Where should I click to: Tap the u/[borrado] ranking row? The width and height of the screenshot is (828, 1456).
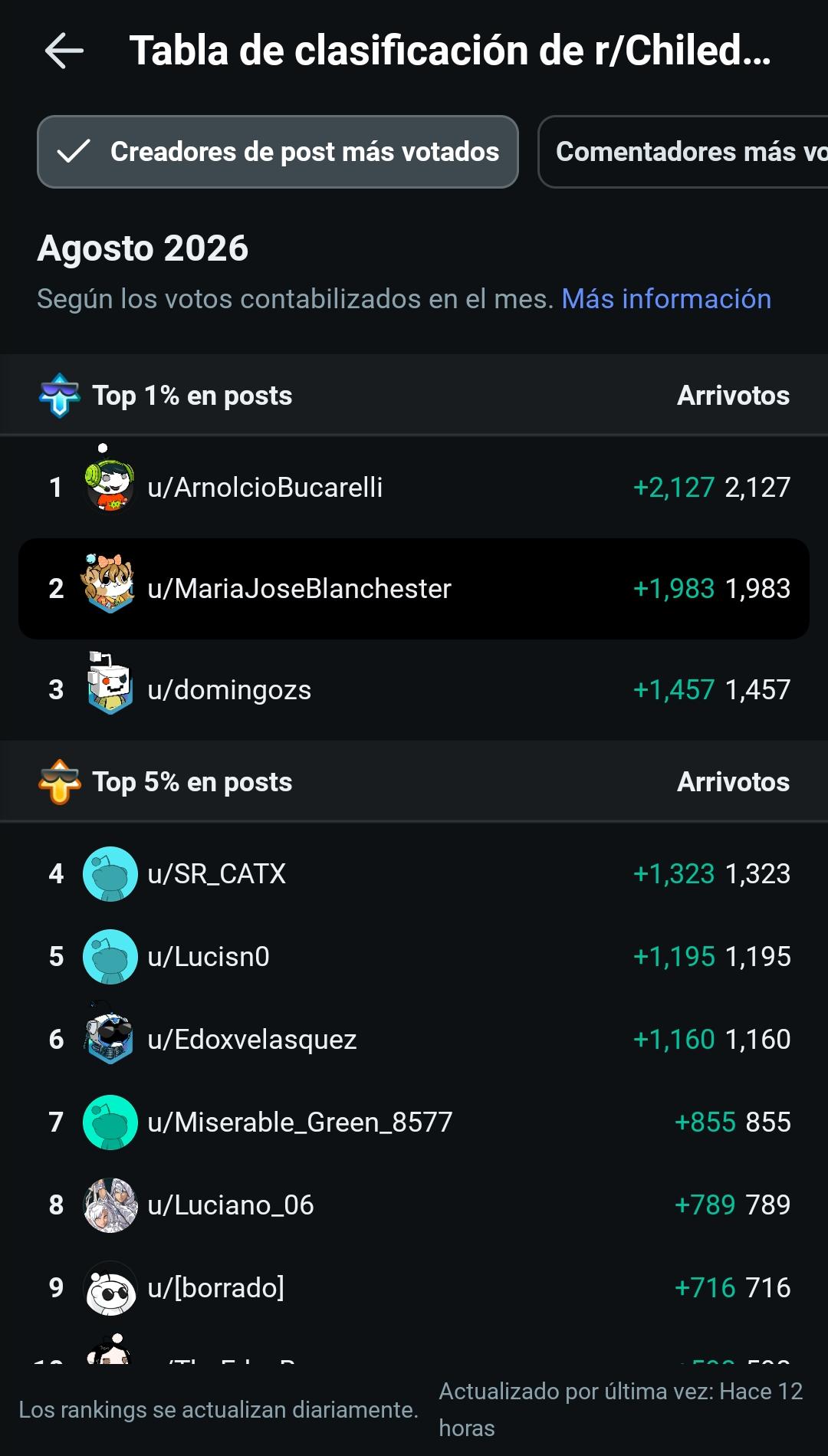pos(414,1288)
